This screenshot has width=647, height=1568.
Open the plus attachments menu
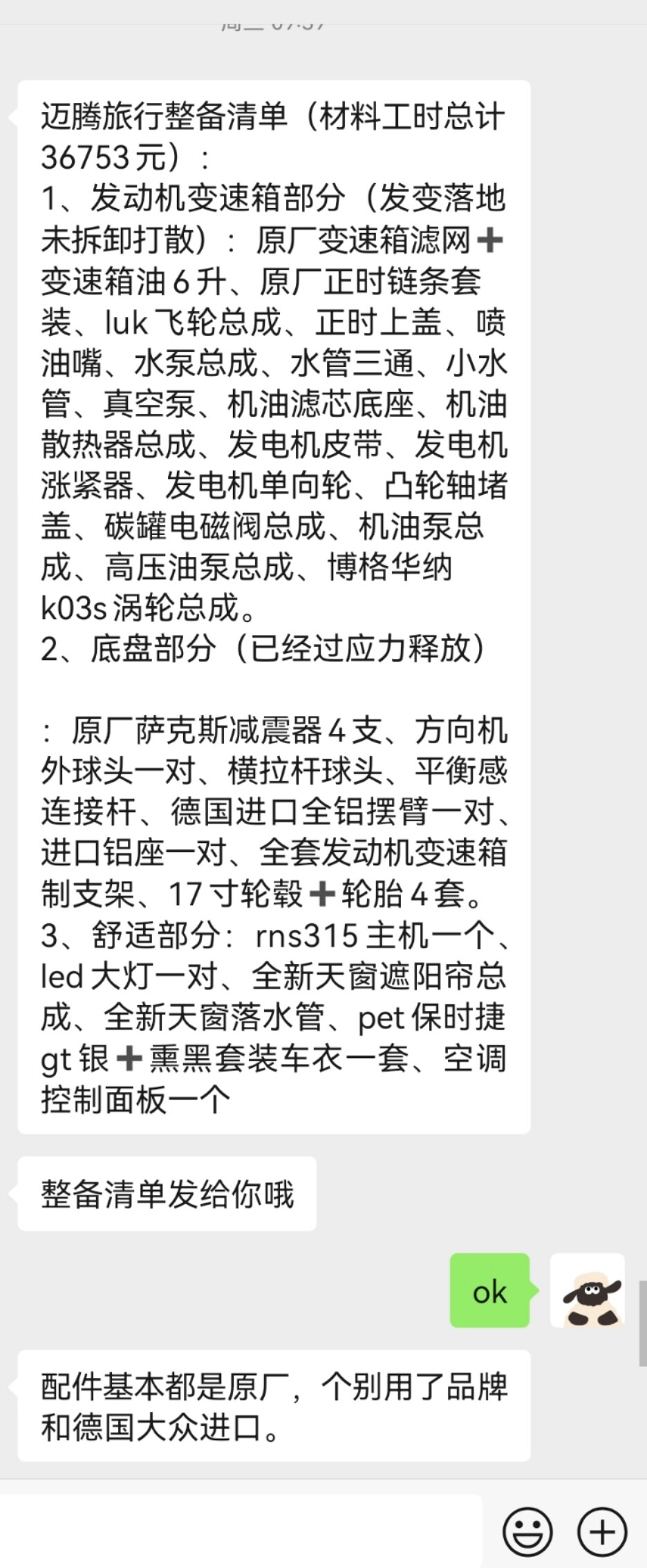point(601,1532)
